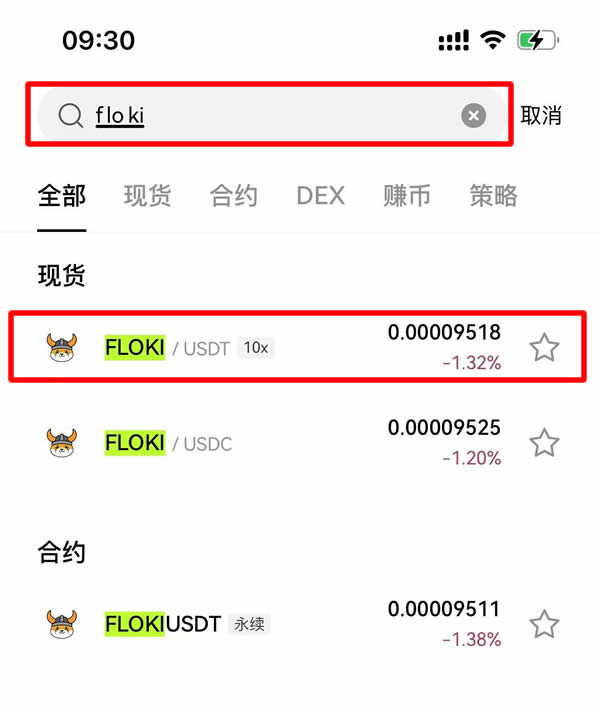This screenshot has height=708, width=600.
Task: Select the 赚币 tab
Action: click(407, 196)
